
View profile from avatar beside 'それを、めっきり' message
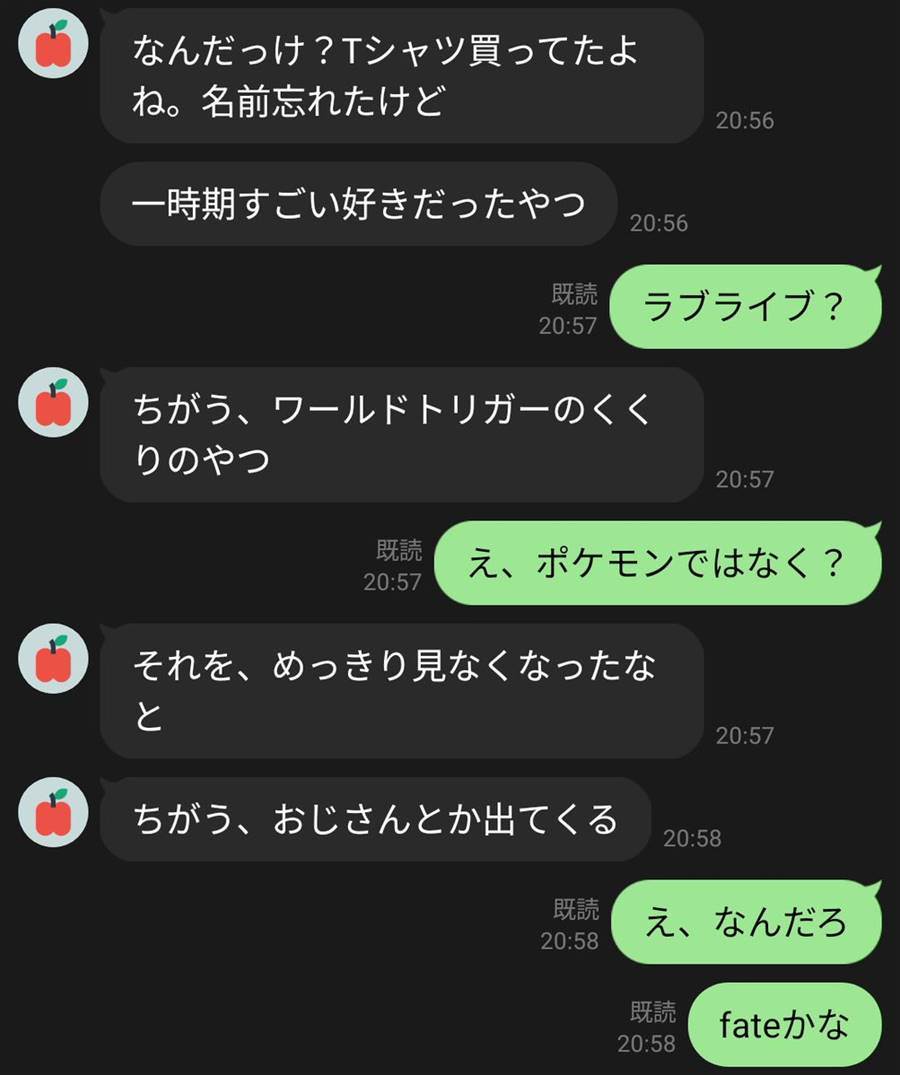point(55,659)
